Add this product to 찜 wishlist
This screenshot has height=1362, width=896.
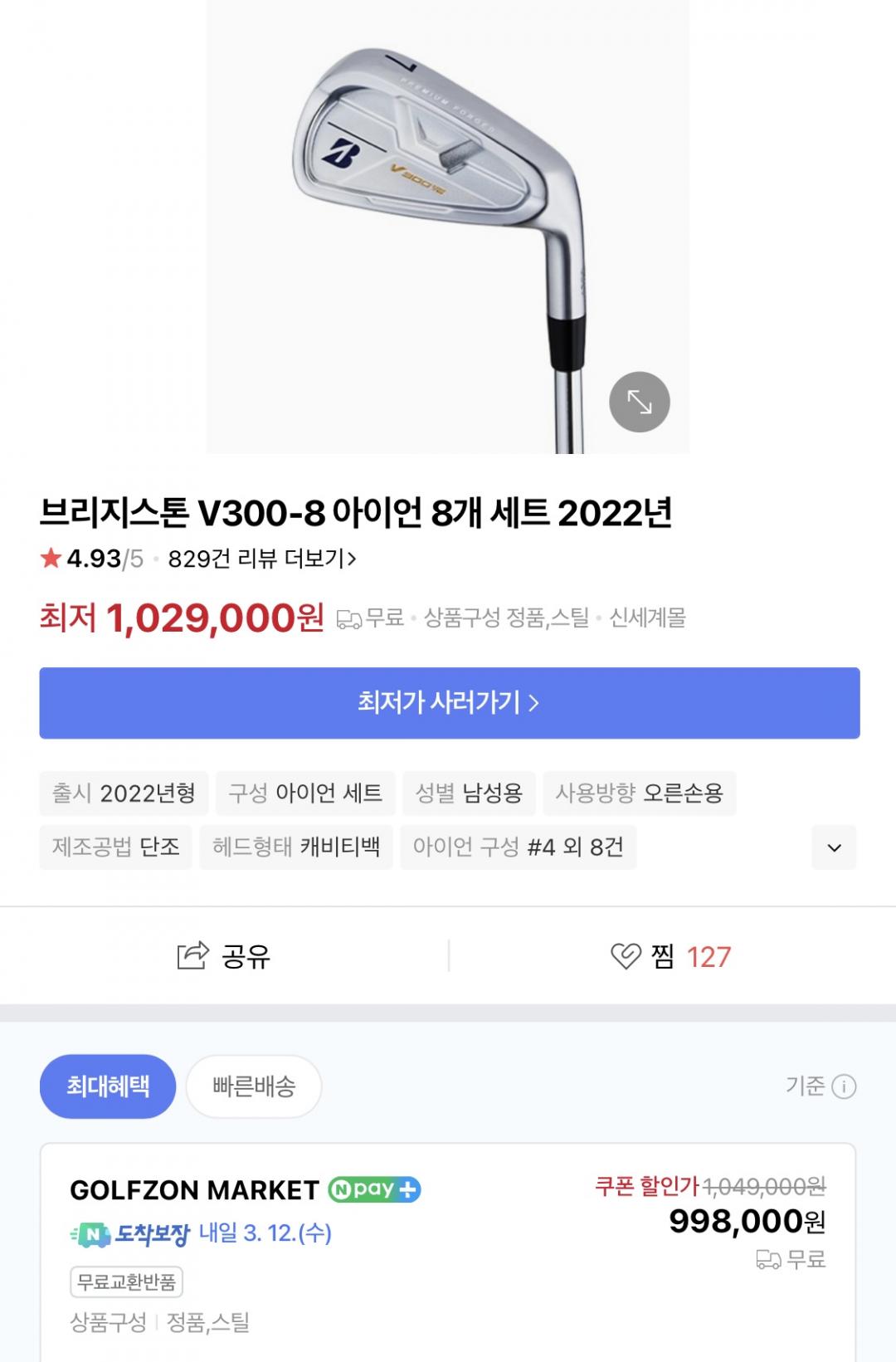(x=670, y=956)
